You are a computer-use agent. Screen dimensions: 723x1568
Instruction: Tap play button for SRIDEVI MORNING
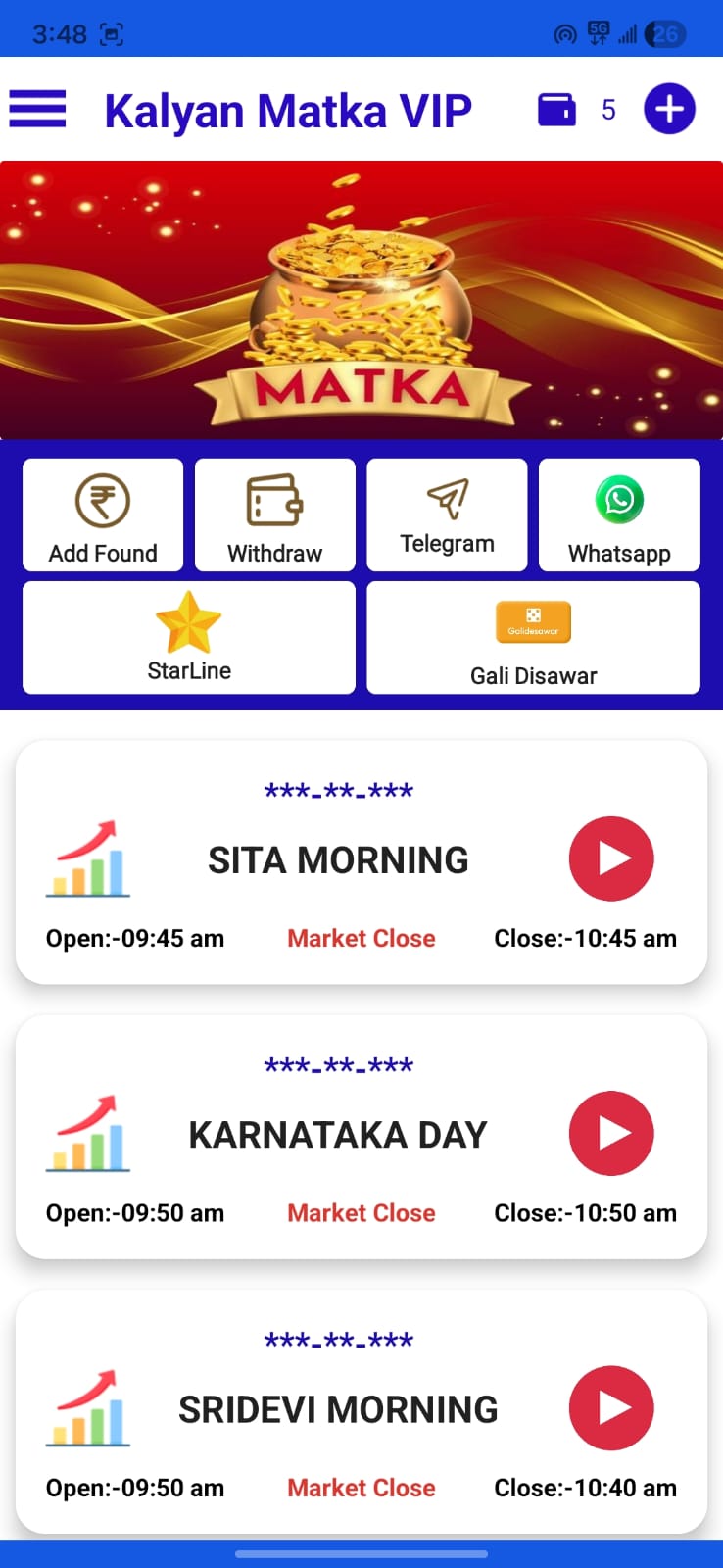coord(611,1407)
